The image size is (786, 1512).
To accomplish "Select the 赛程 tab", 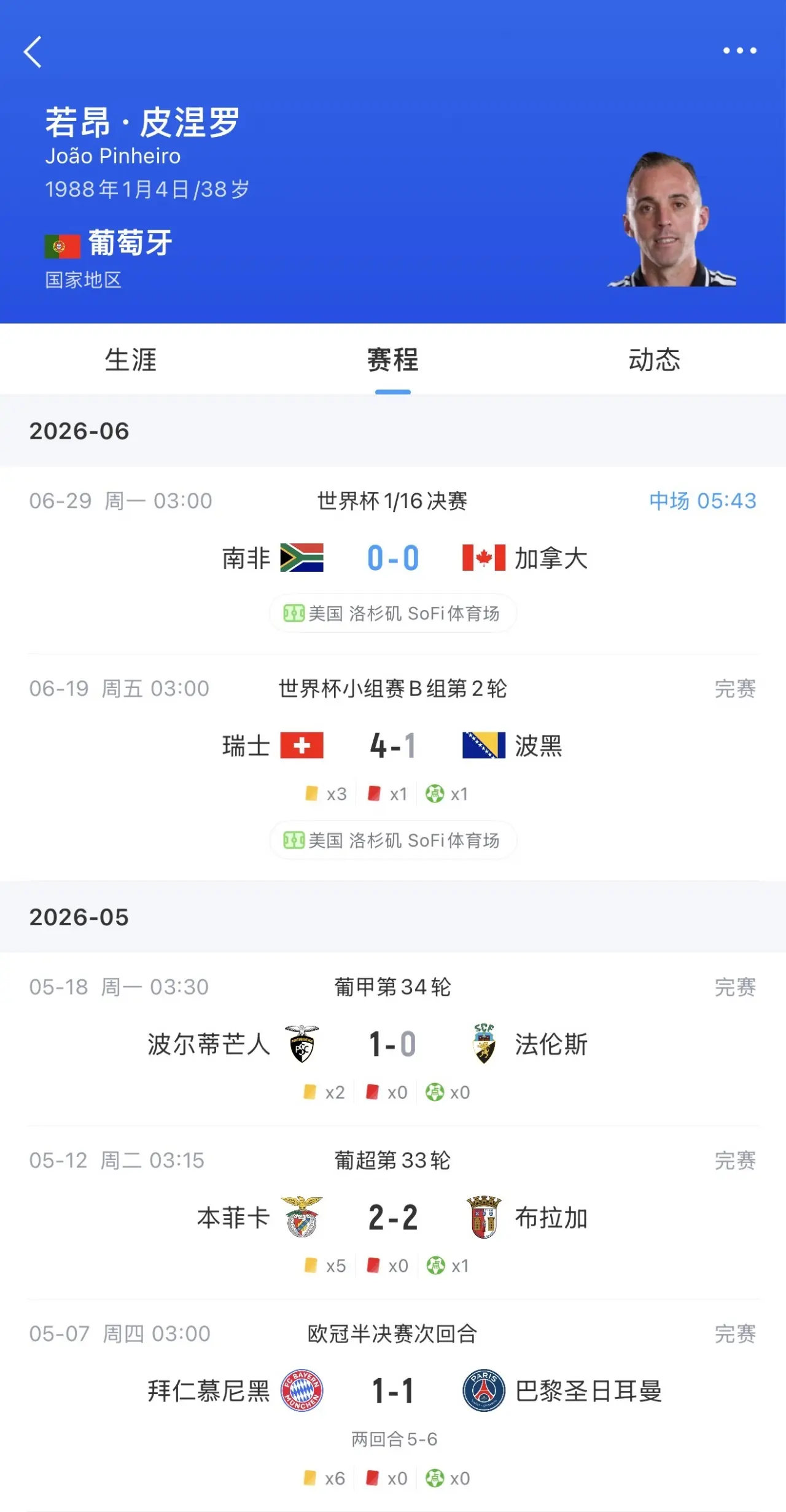I will pyautogui.click(x=393, y=360).
